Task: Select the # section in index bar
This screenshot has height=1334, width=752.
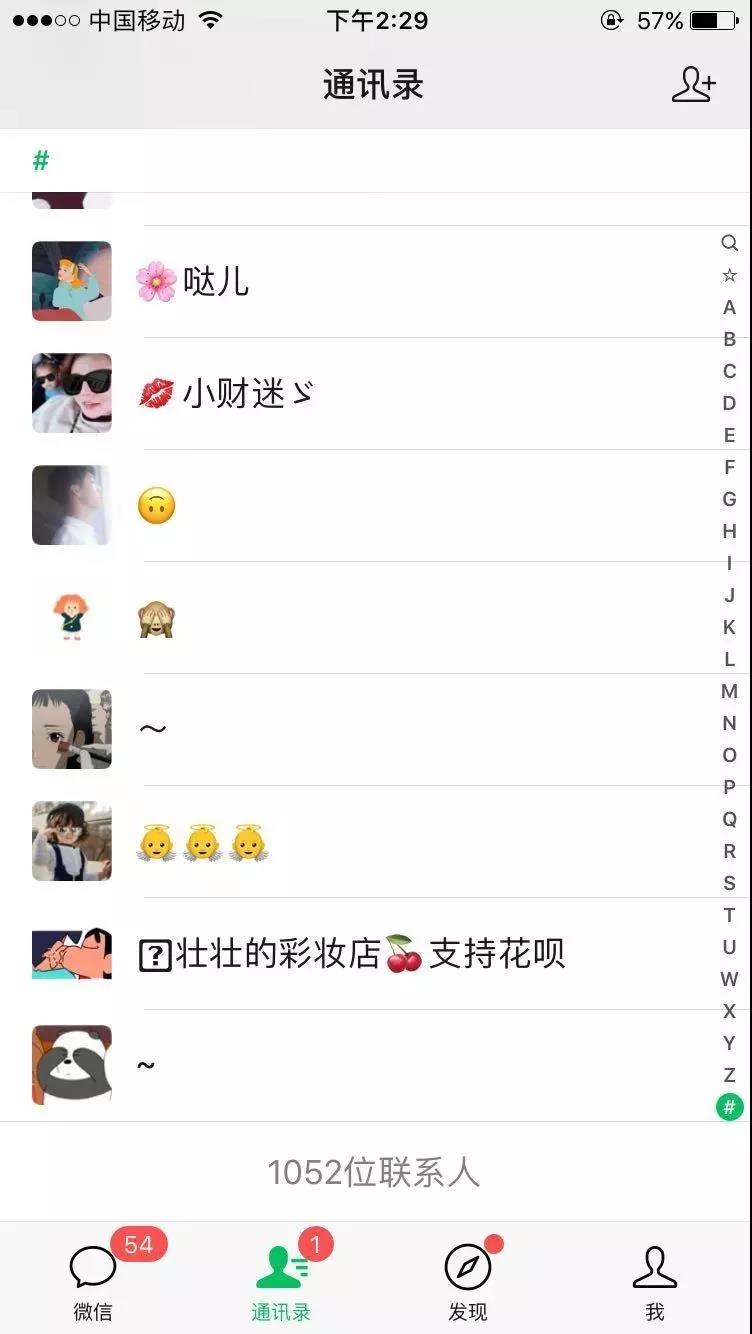Action: point(729,1107)
